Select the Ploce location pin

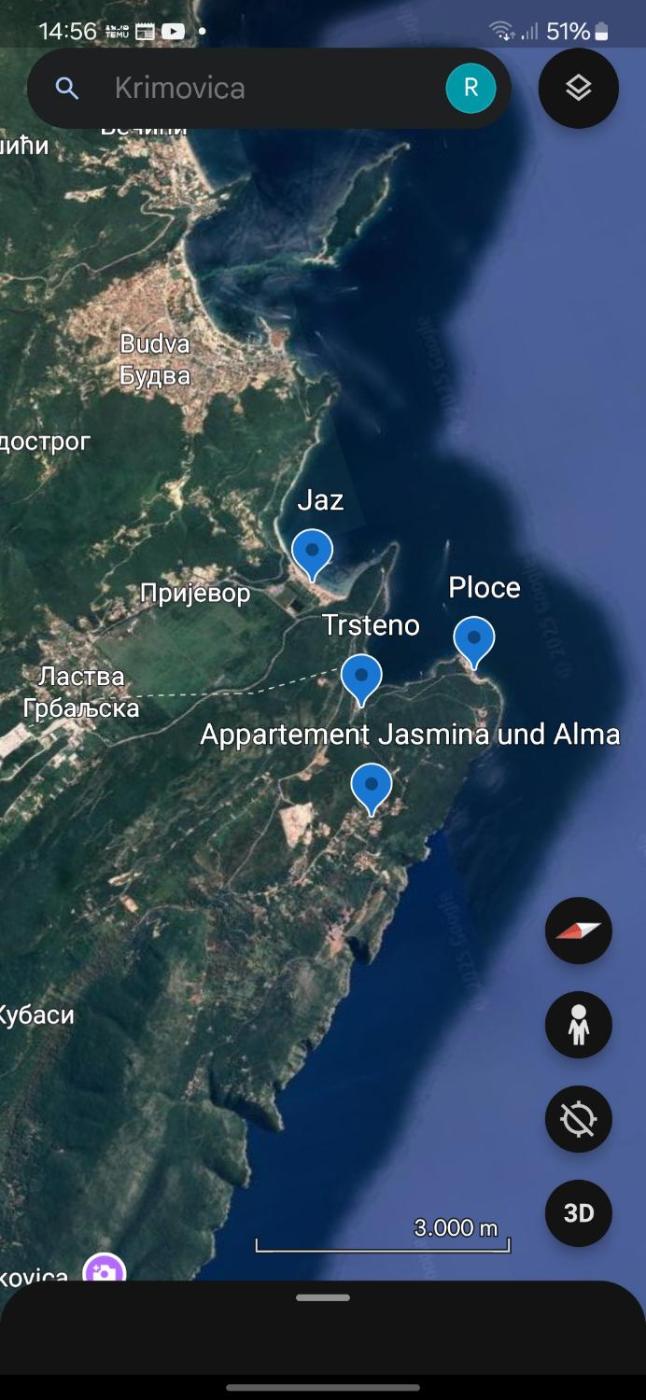tap(474, 639)
